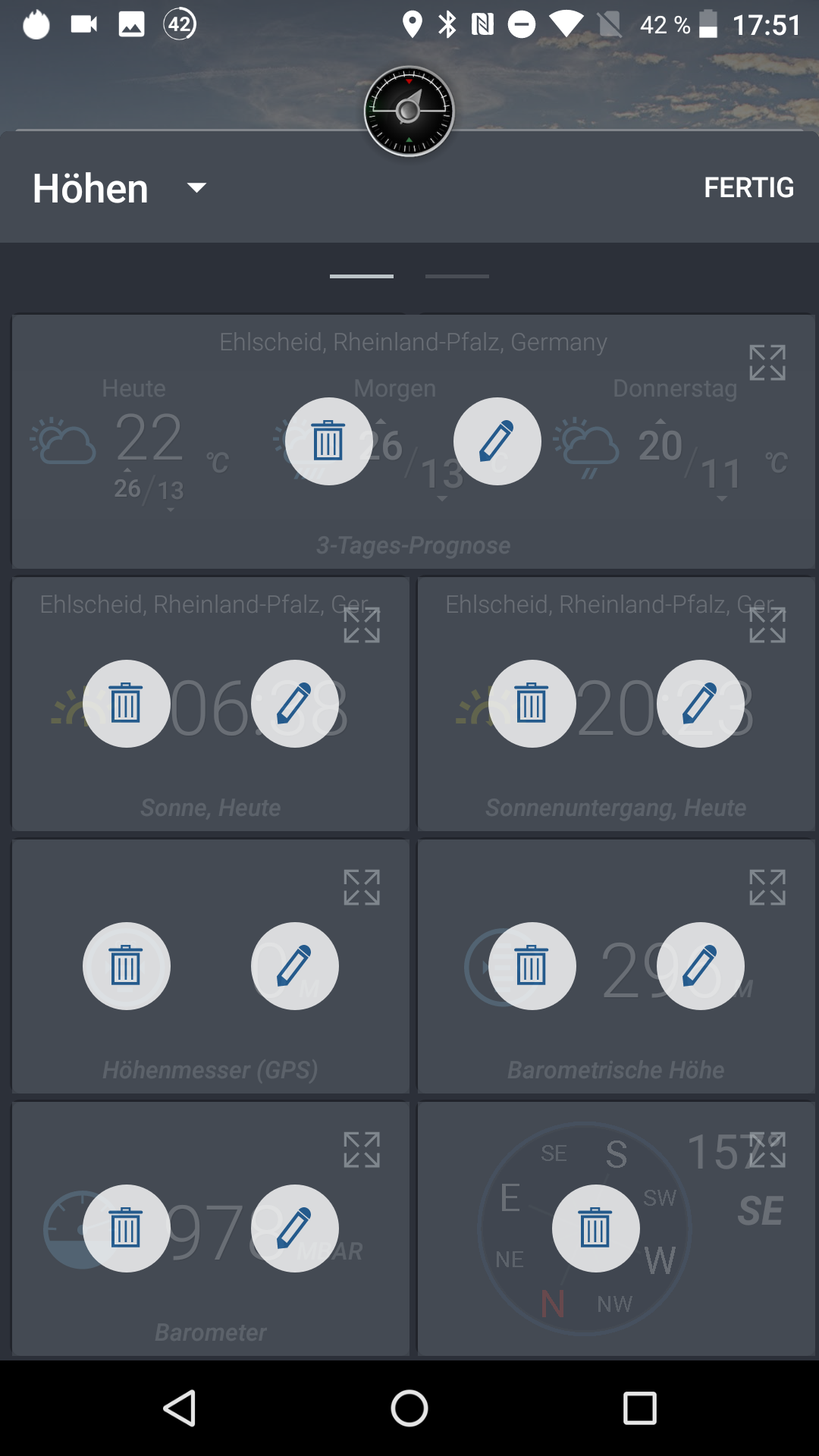Edit the Sonnenuntergang, Heute widget
This screenshot has height=1456, width=819.
pyautogui.click(x=700, y=704)
